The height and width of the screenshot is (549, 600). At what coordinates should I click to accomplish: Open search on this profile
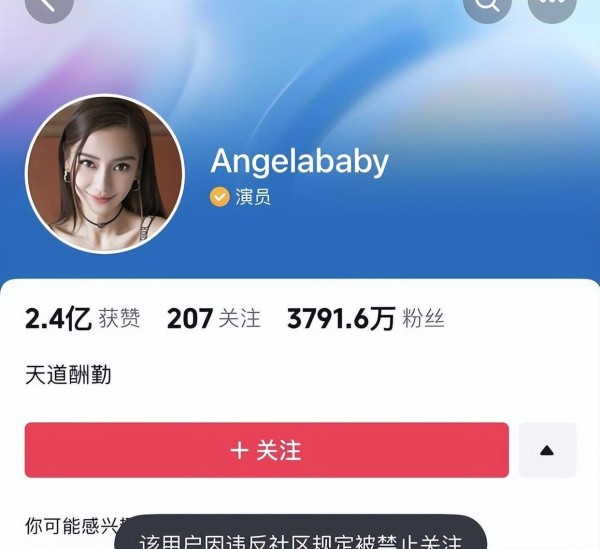tap(487, 6)
